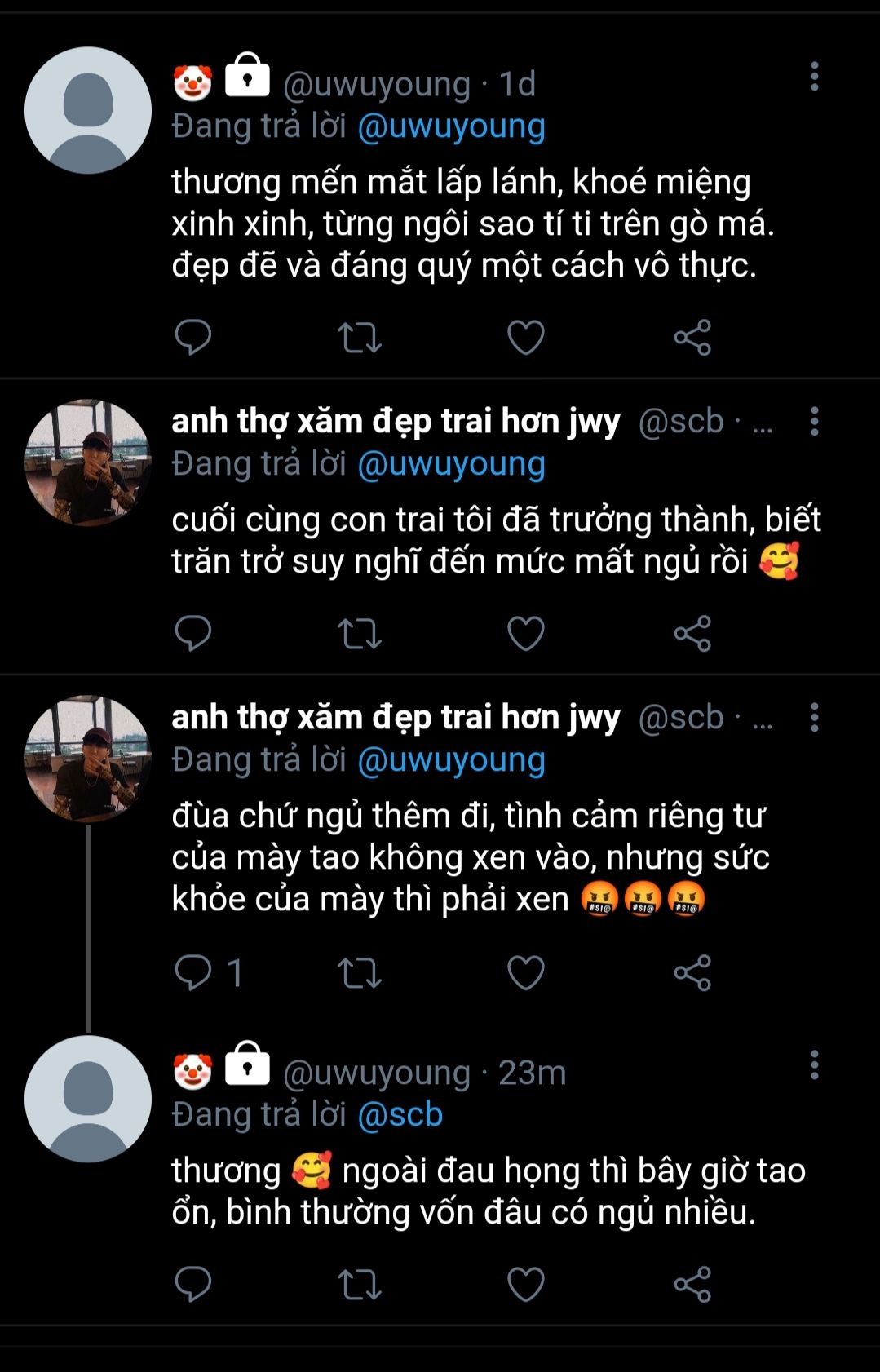Like the 23m tweet about 'đau họng'
880x1372 pixels.
(x=525, y=1284)
